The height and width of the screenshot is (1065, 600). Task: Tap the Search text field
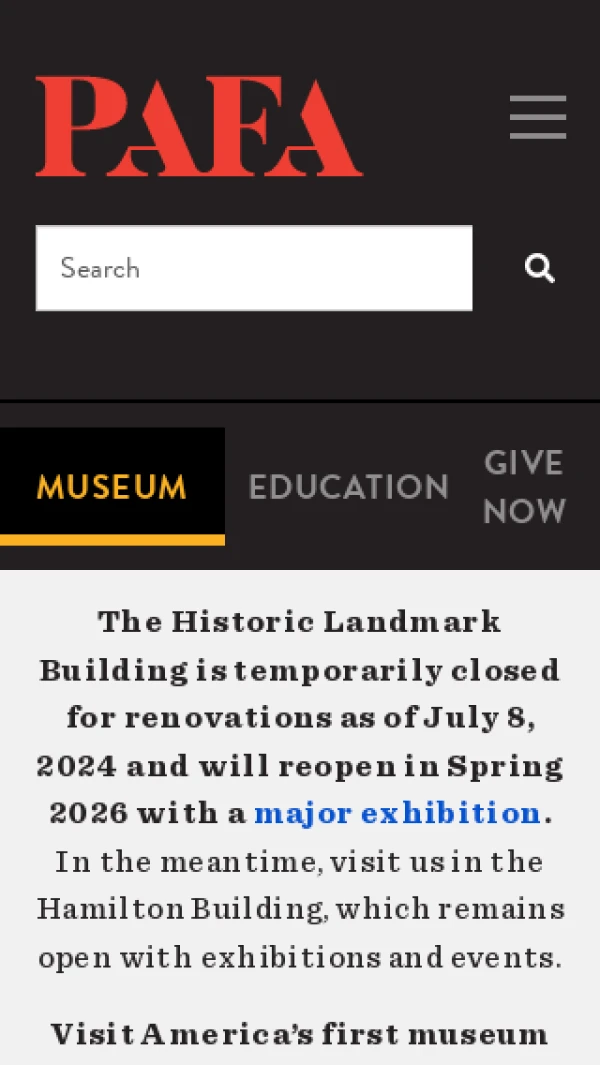(254, 268)
